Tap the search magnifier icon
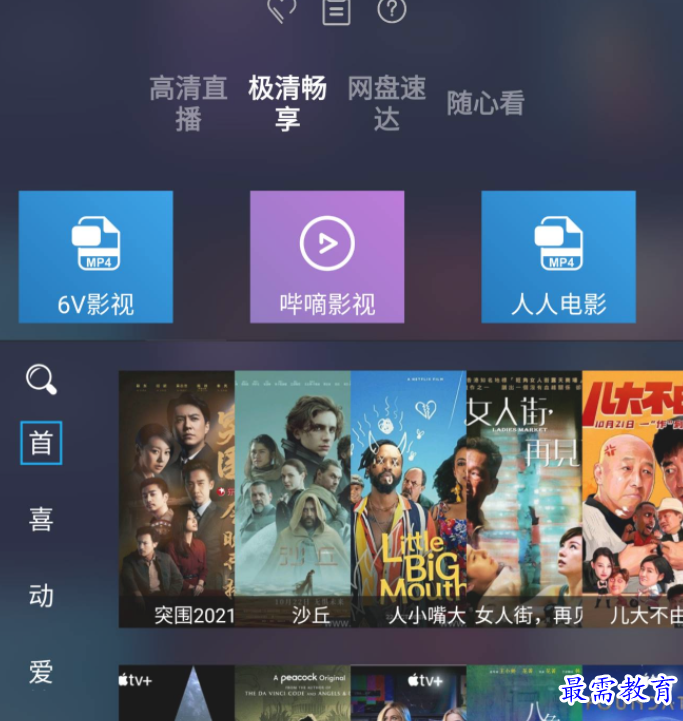Viewport: 683px width, 721px height. 41,379
